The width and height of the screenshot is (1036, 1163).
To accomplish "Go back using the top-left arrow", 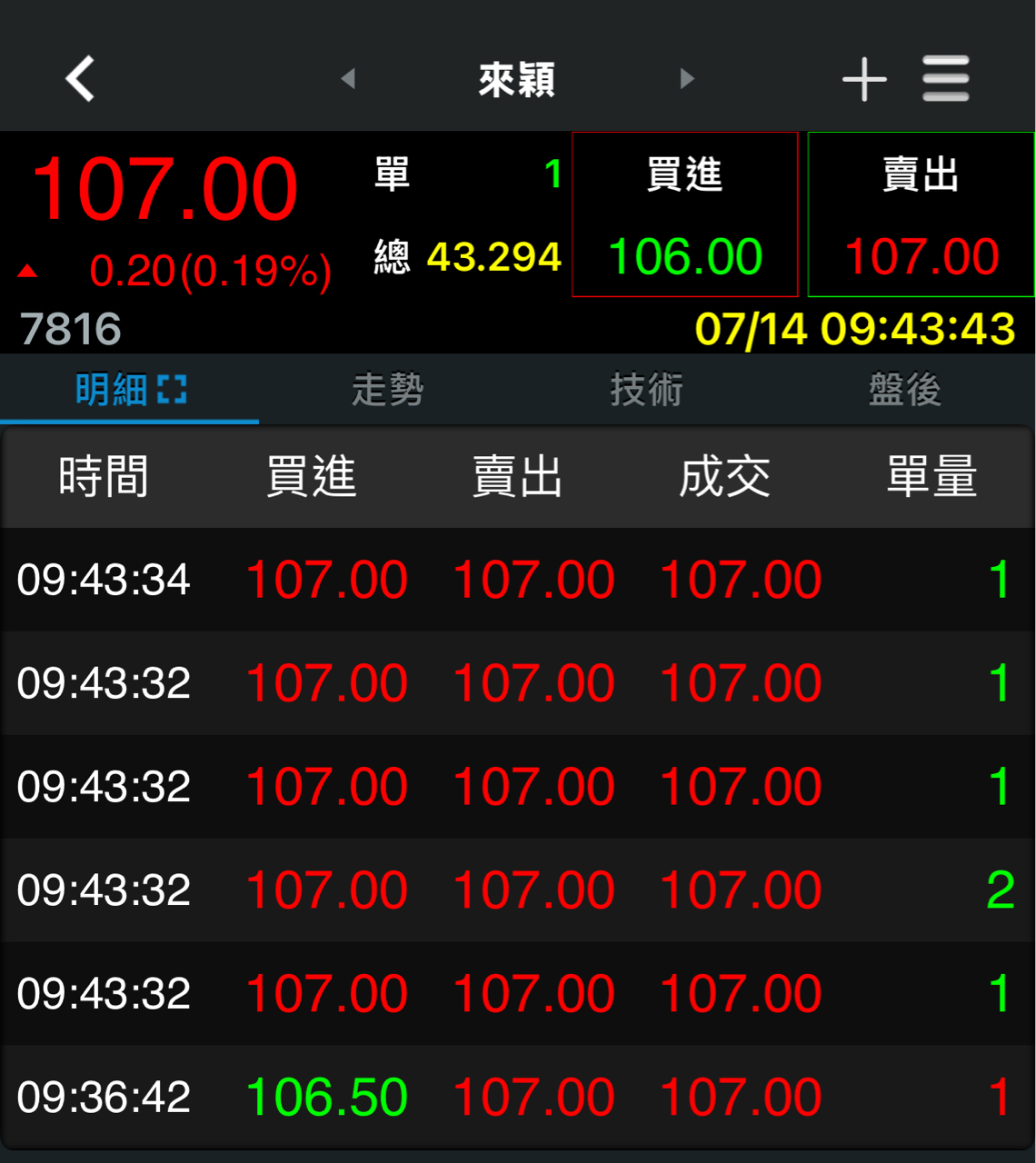I will click(x=80, y=79).
